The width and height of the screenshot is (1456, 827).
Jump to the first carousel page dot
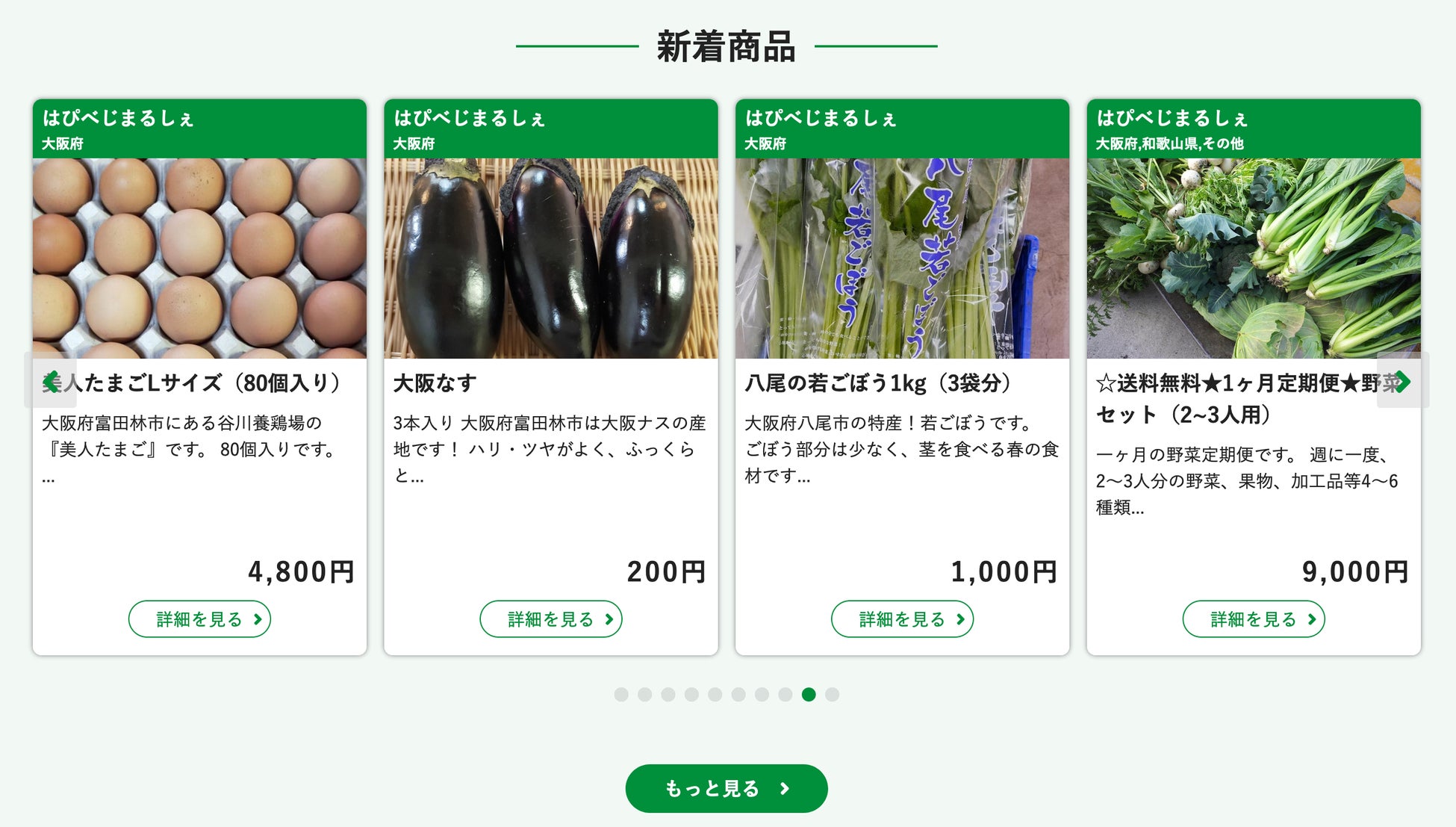point(621,695)
